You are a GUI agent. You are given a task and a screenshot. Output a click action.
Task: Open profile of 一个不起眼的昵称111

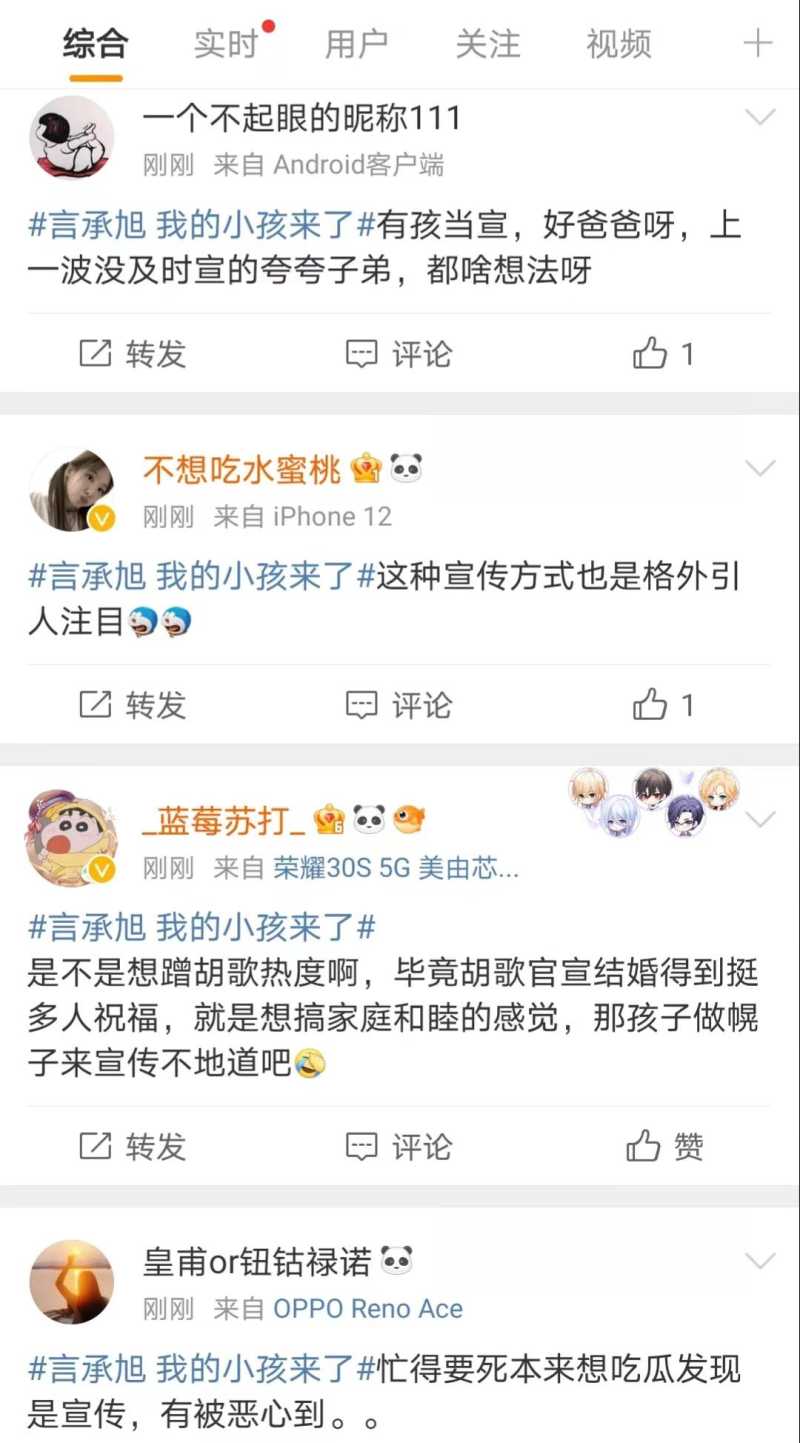pos(71,138)
